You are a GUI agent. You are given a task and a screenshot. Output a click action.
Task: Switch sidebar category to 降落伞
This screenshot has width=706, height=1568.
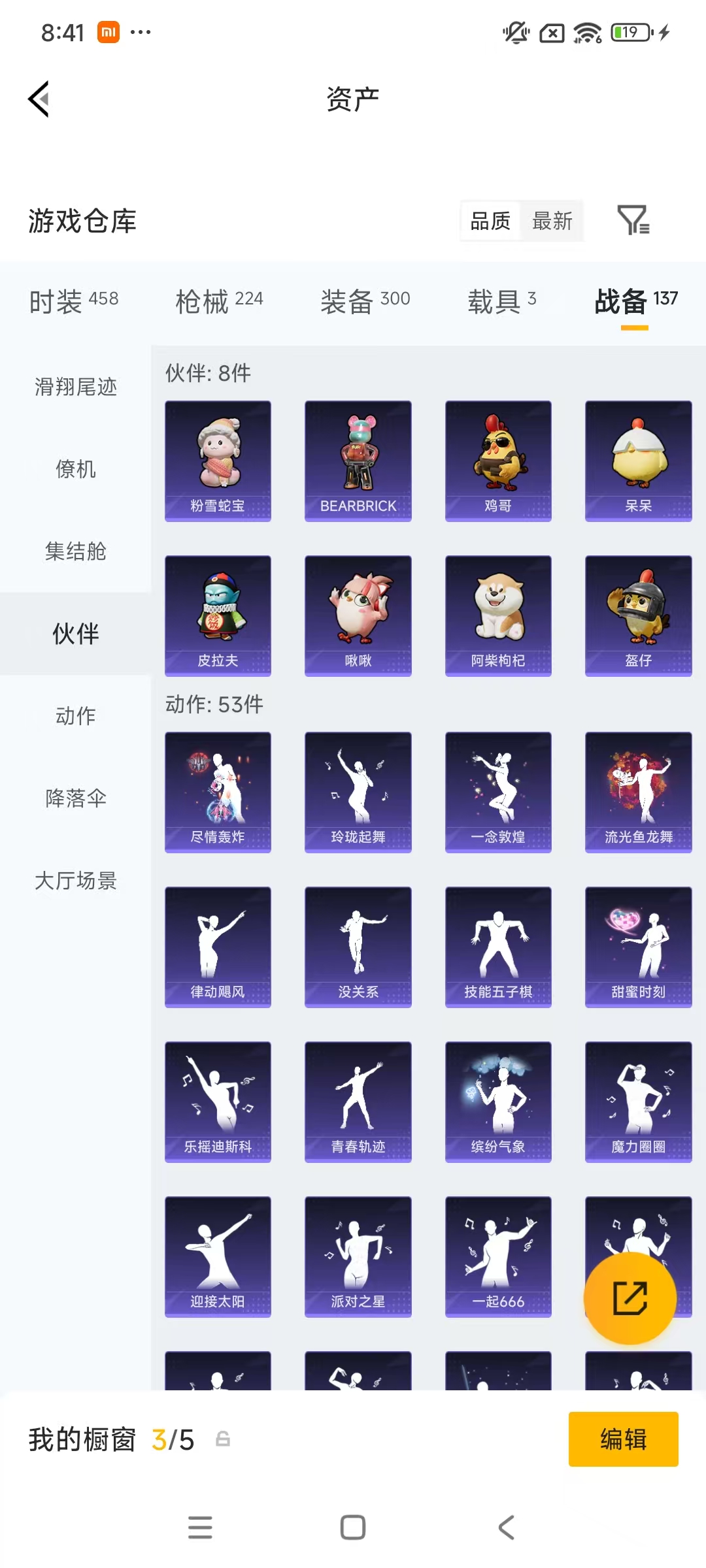point(74,798)
